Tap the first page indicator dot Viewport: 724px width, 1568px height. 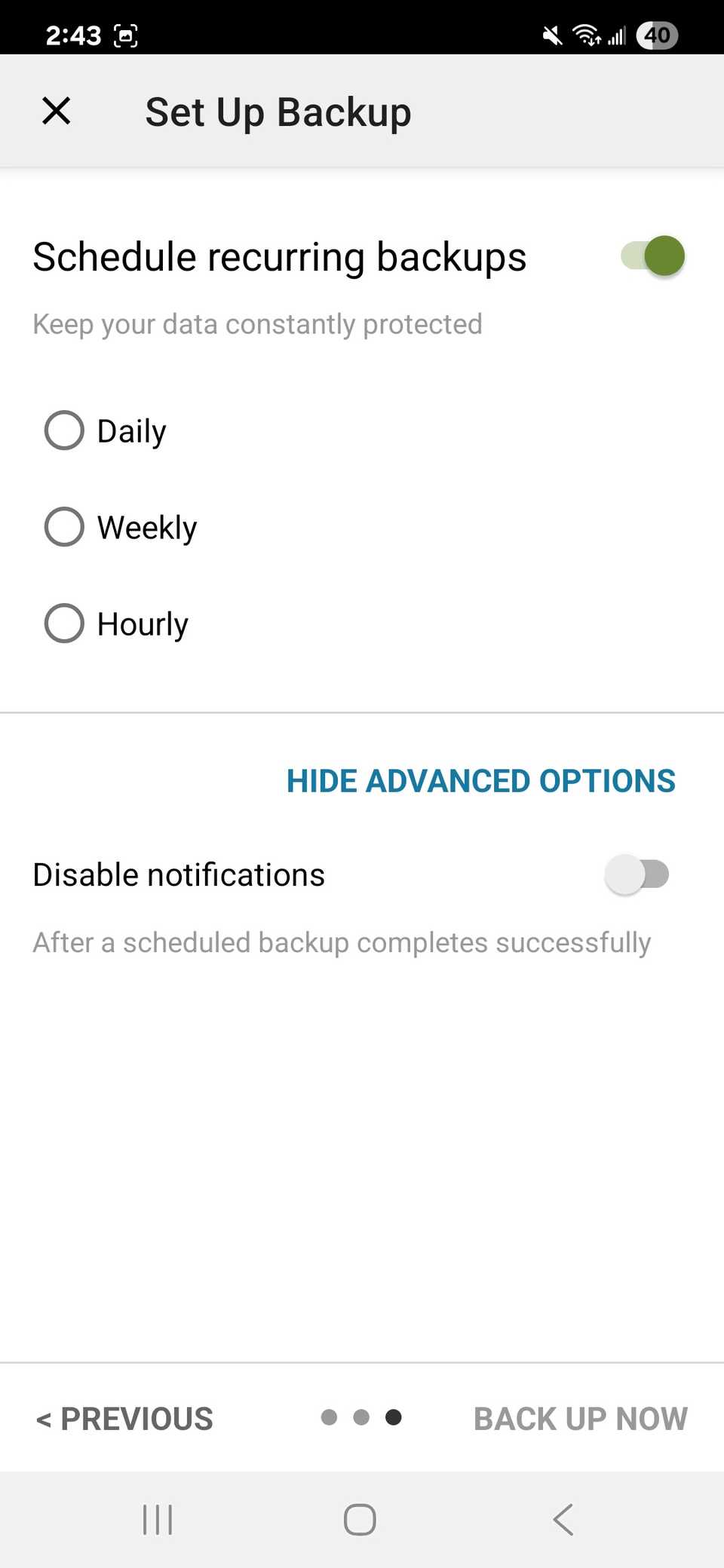tap(329, 1417)
